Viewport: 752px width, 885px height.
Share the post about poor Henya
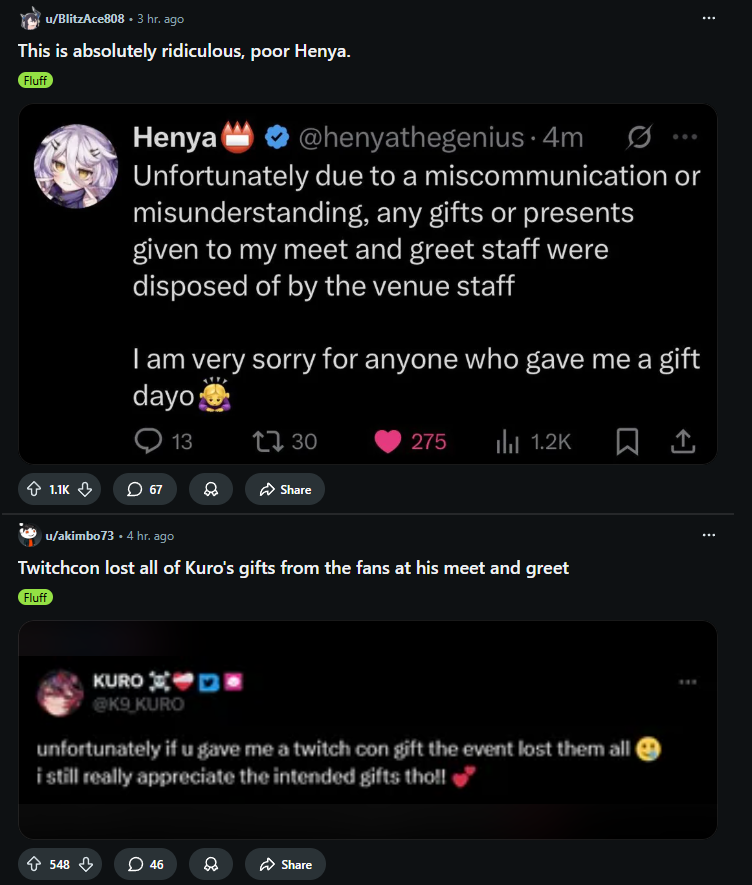285,489
